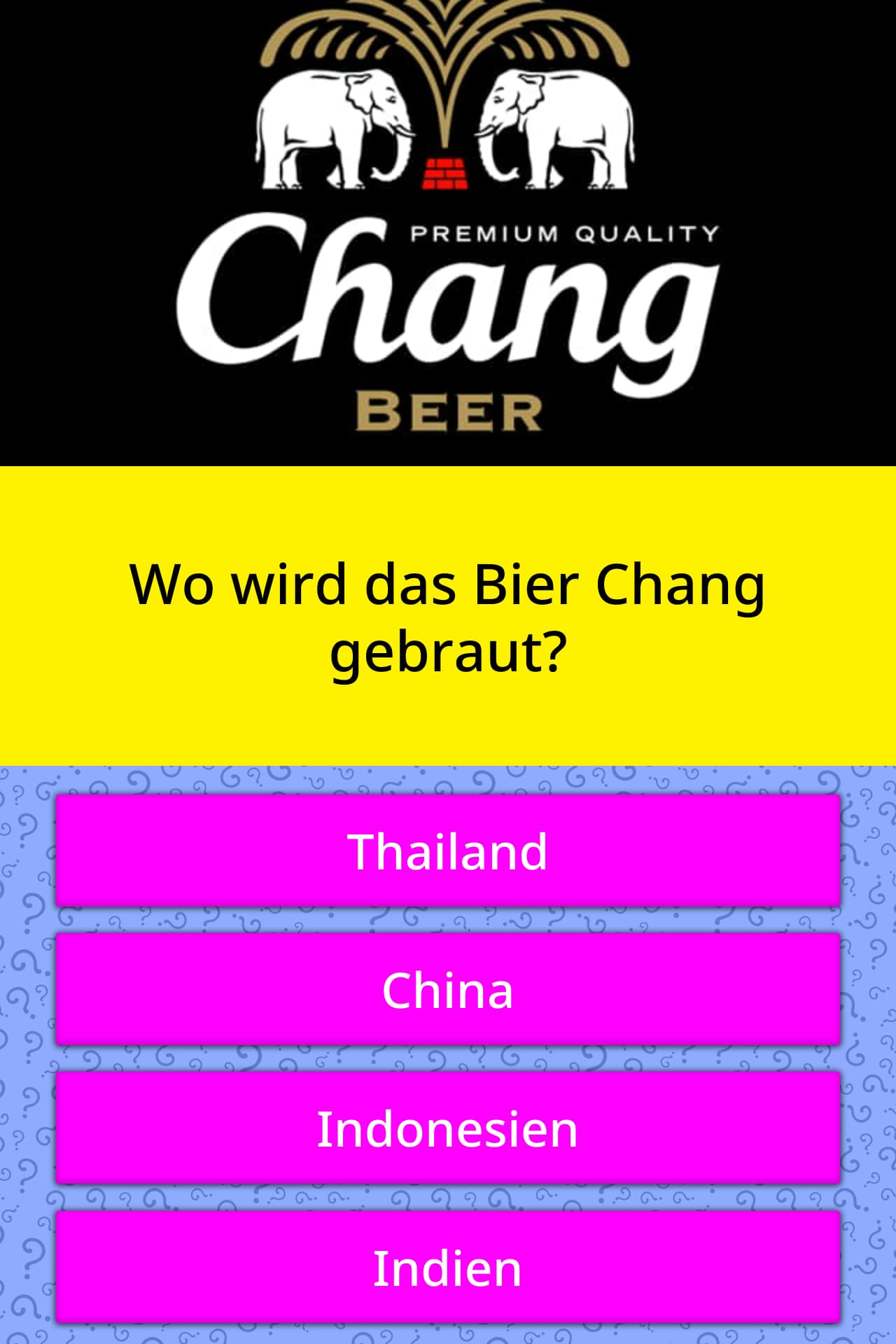Choose China as the answer
The height and width of the screenshot is (1344, 896).
(x=448, y=989)
